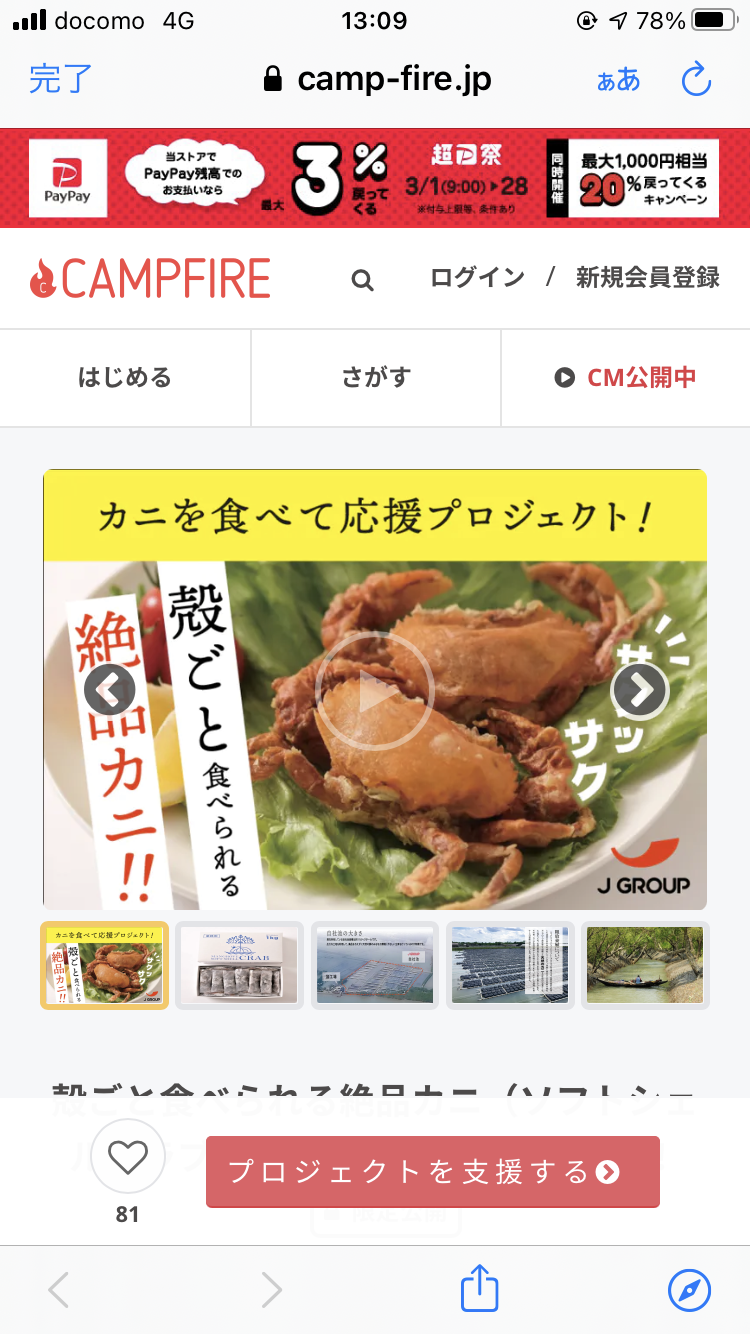The width and height of the screenshot is (750, 1334).
Task: Open 新規会員登録 sign-up page
Action: 647,278
